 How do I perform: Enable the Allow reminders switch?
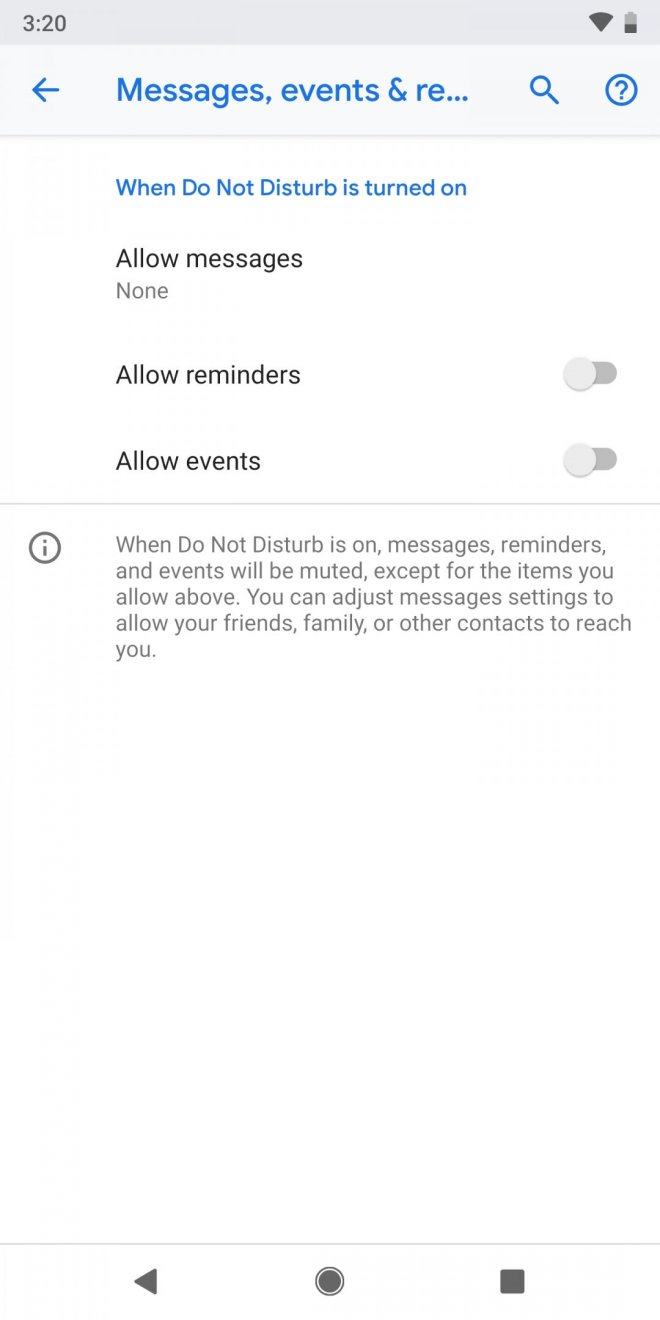tap(591, 375)
